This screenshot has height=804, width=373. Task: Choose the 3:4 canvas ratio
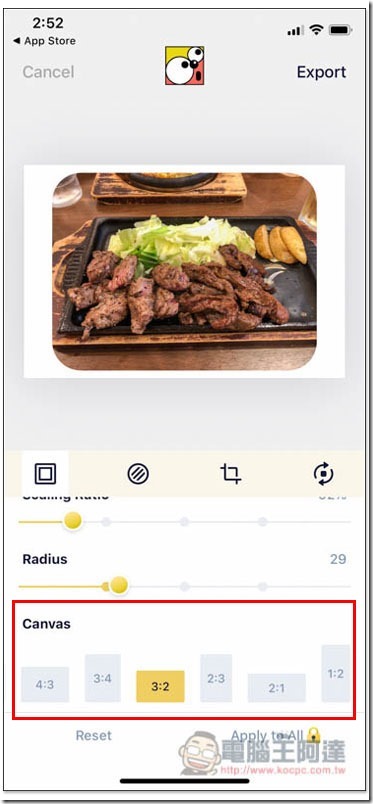(x=103, y=678)
